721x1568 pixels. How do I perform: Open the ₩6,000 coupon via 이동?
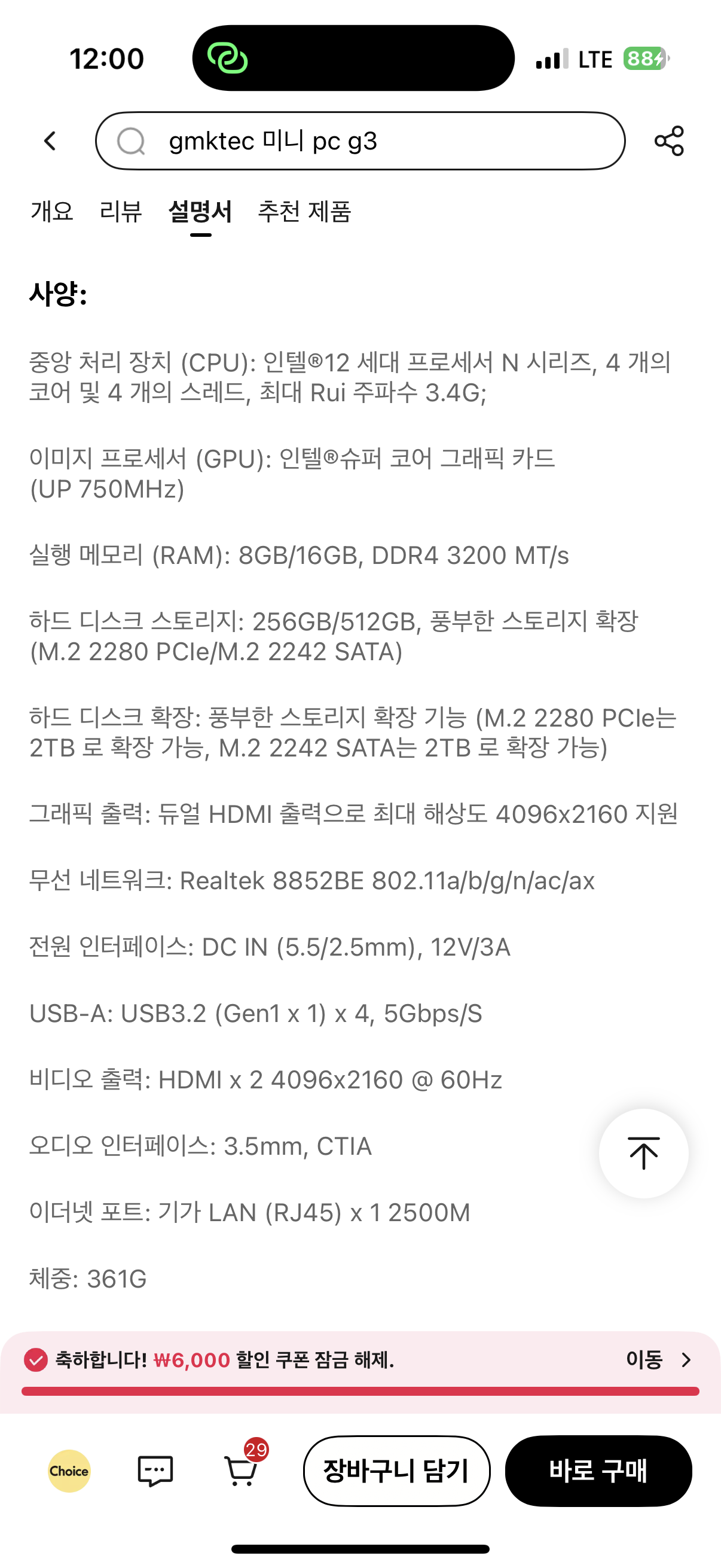(x=658, y=1360)
